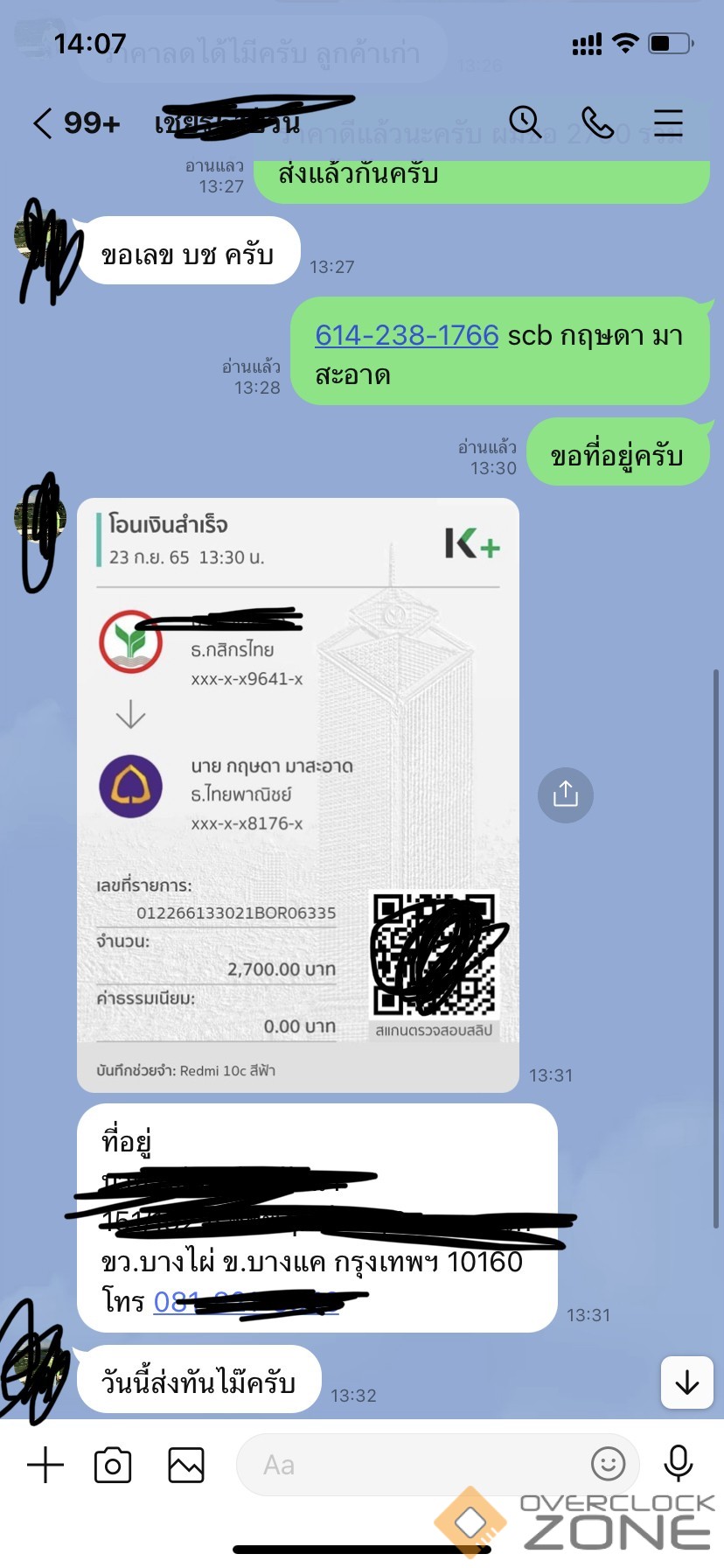Open search in this chat
Viewport: 724px width, 1568px height.
(x=525, y=122)
